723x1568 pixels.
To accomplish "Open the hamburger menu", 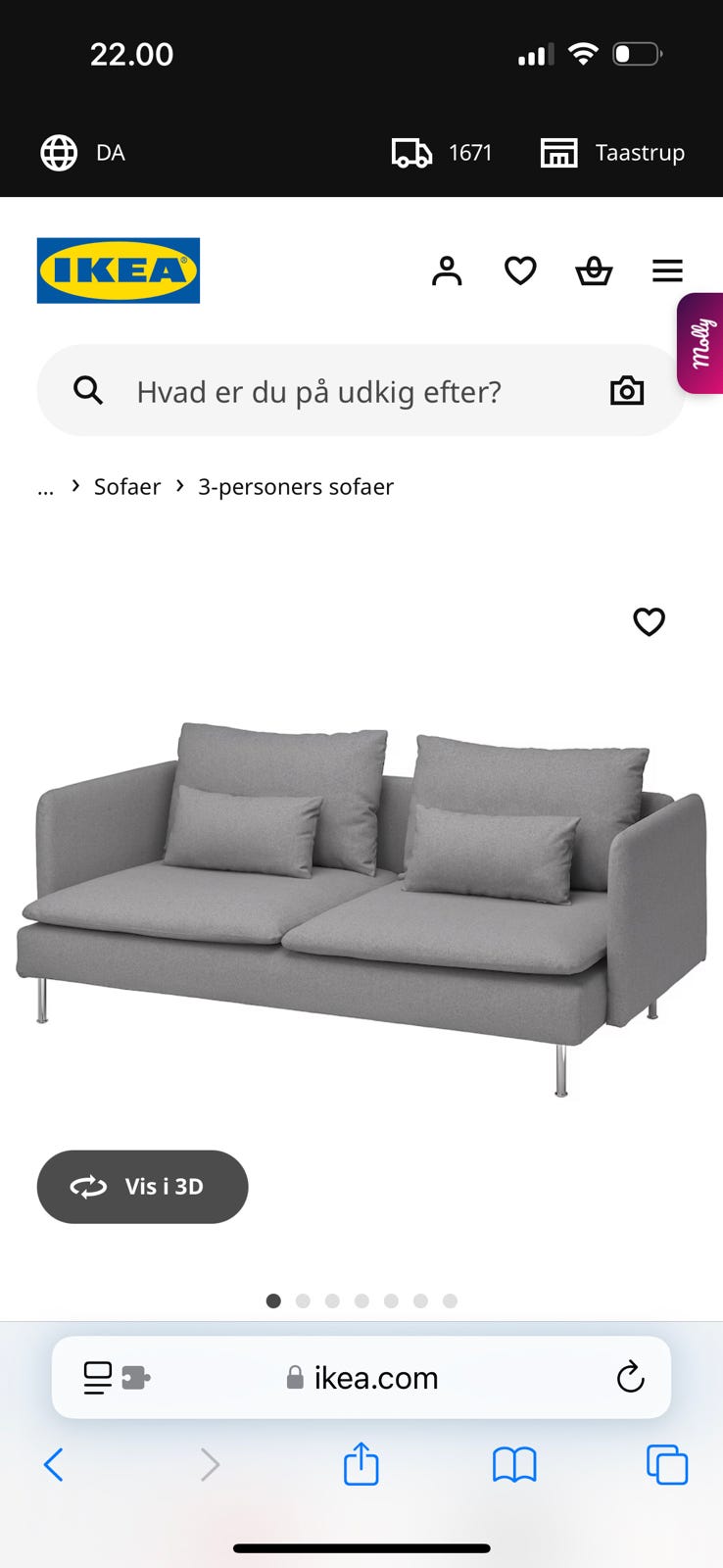I will click(x=667, y=270).
